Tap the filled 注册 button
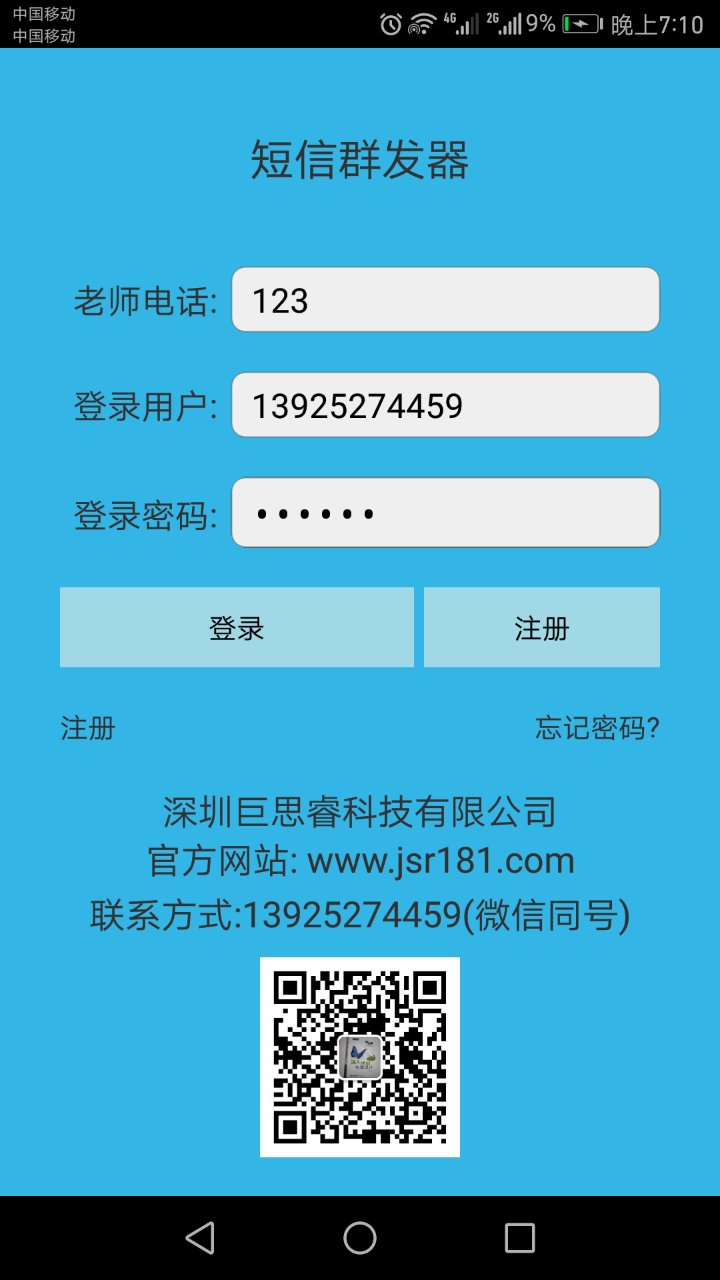720x1280 pixels. coord(542,627)
